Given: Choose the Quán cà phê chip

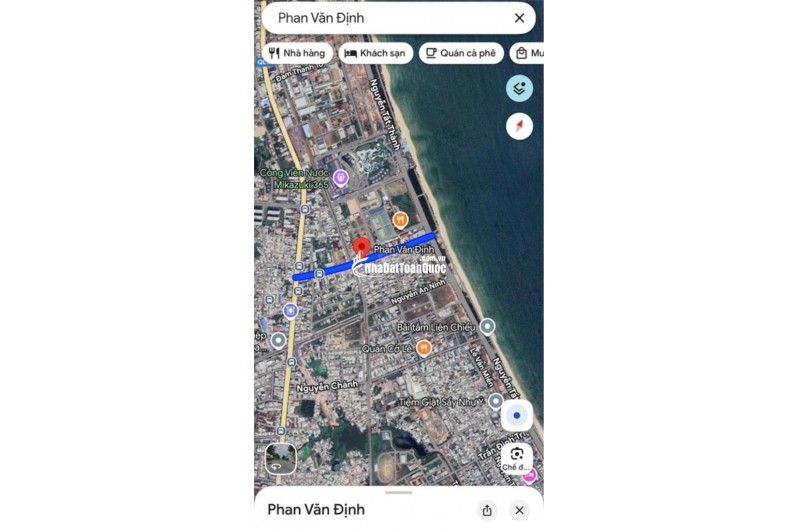Looking at the screenshot, I should pos(460,53).
